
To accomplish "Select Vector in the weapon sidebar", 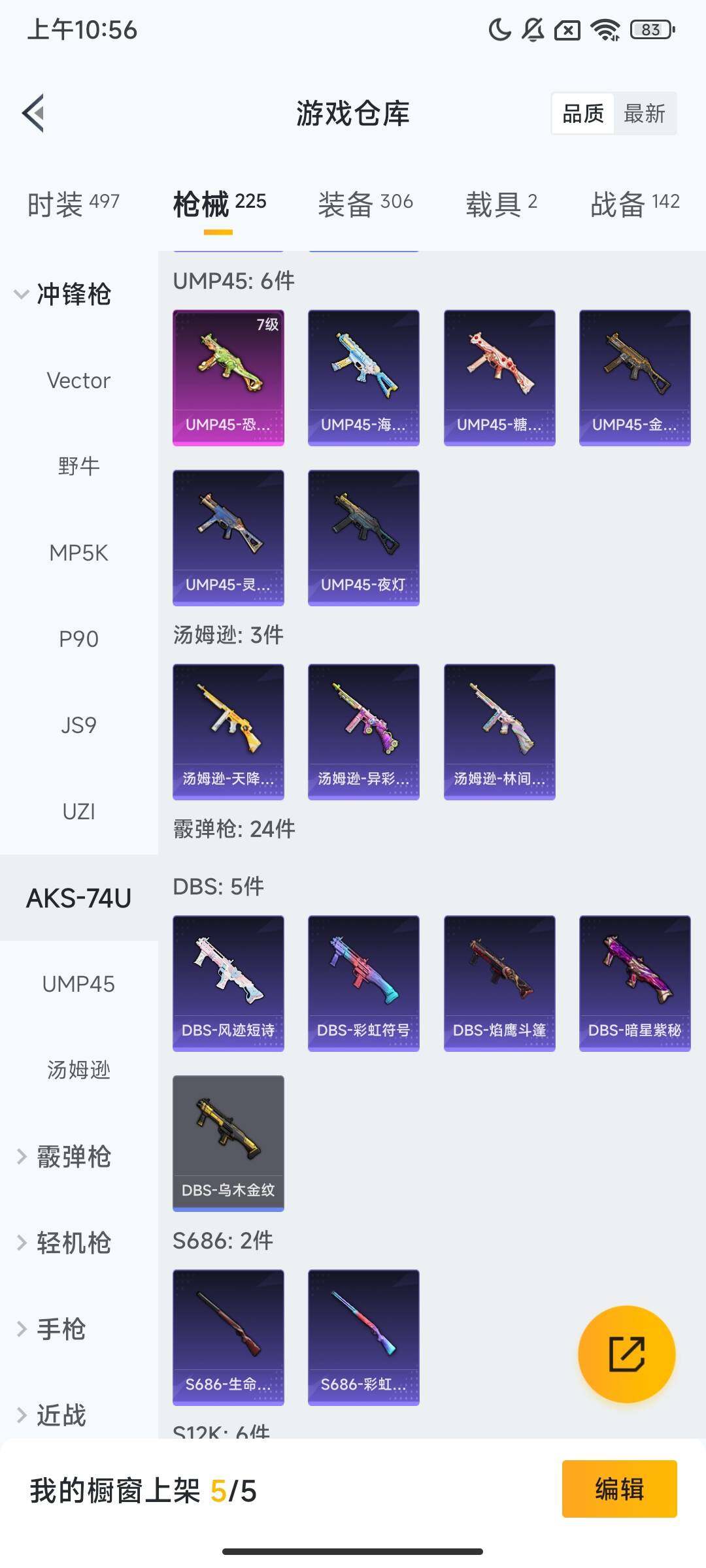I will pos(78,380).
